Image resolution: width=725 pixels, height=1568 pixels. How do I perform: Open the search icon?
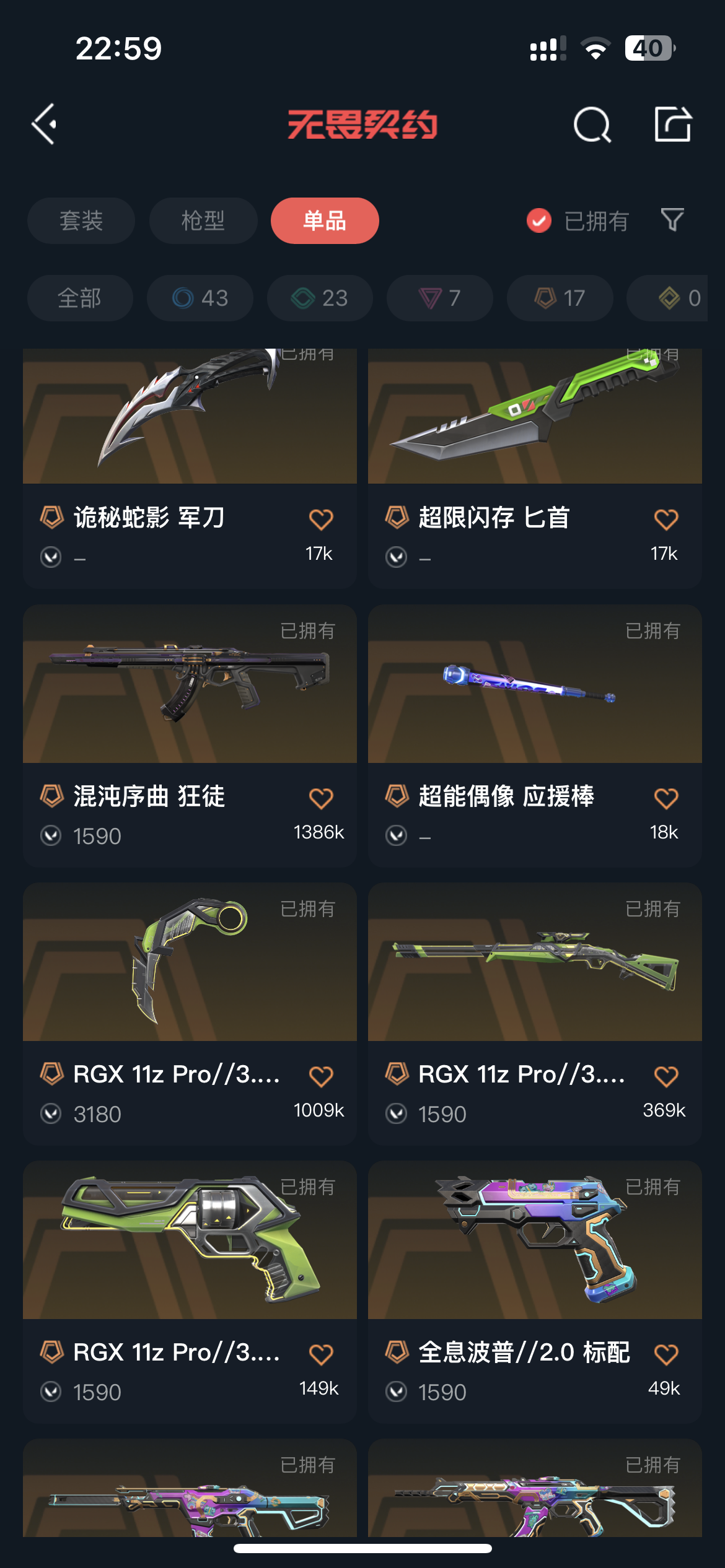click(x=592, y=125)
